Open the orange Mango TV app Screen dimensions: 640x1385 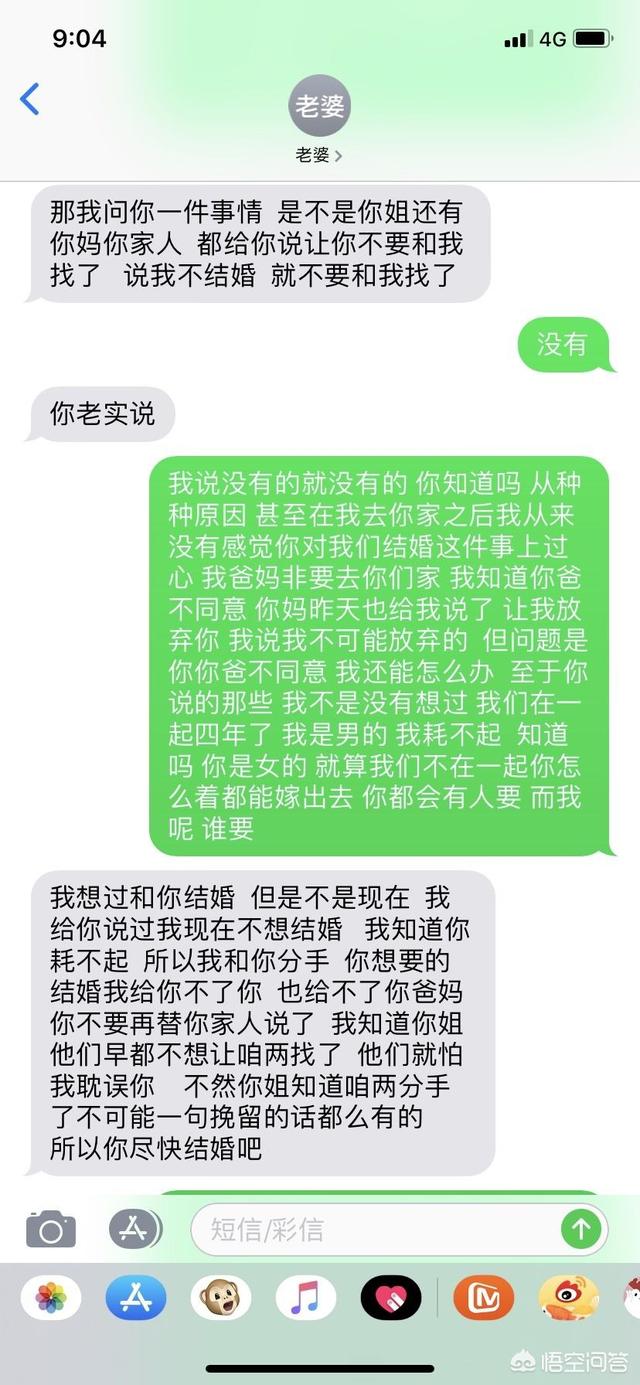(483, 1298)
